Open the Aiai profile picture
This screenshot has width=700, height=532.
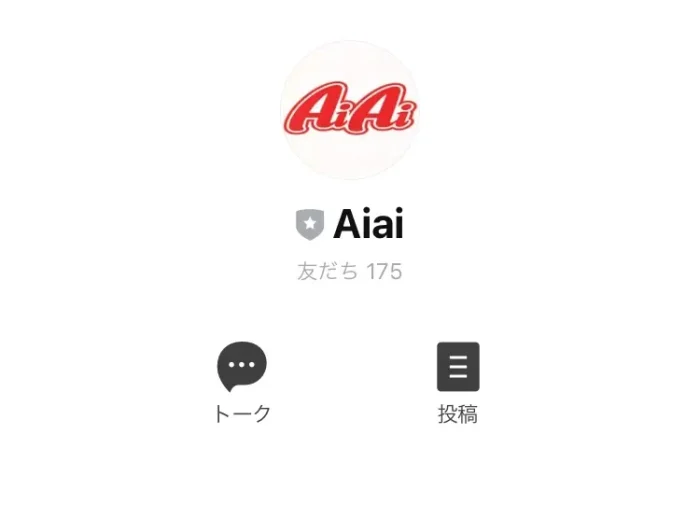tap(349, 110)
